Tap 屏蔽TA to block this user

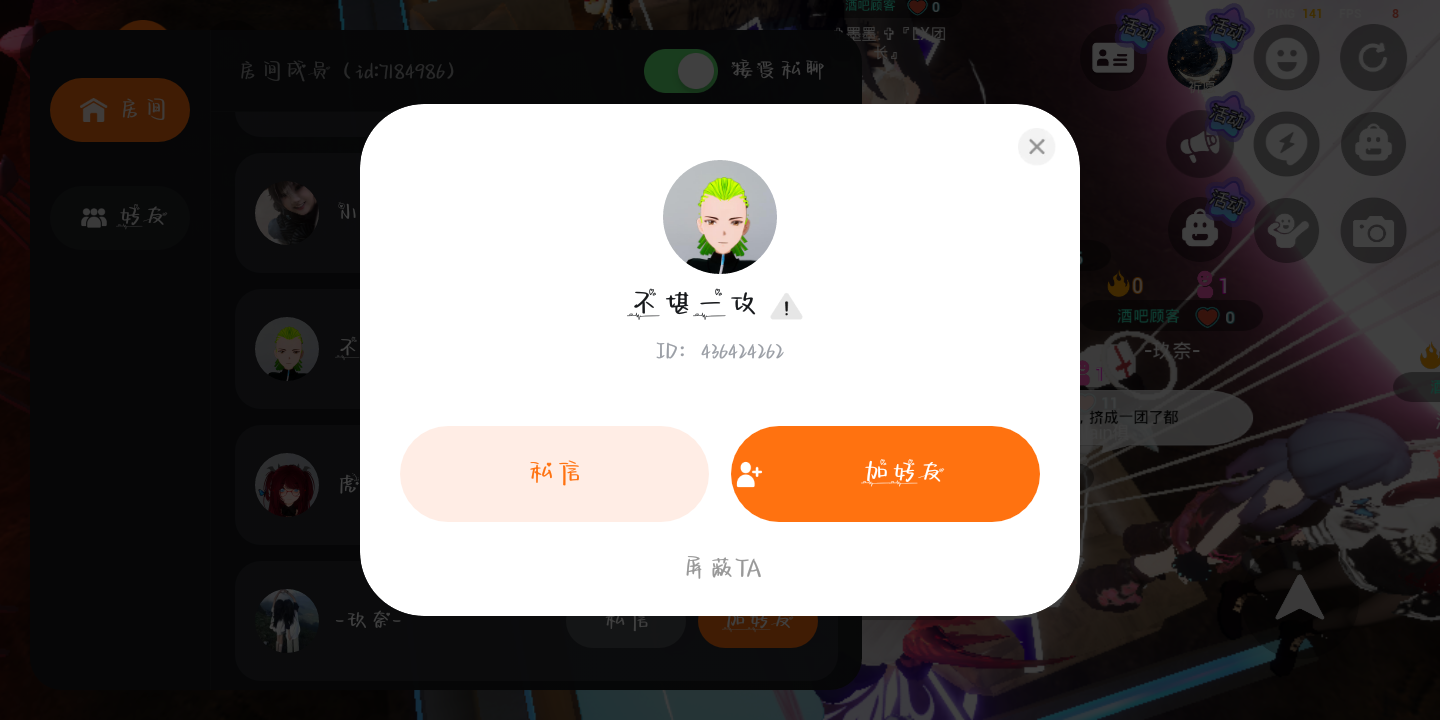pyautogui.click(x=722, y=568)
